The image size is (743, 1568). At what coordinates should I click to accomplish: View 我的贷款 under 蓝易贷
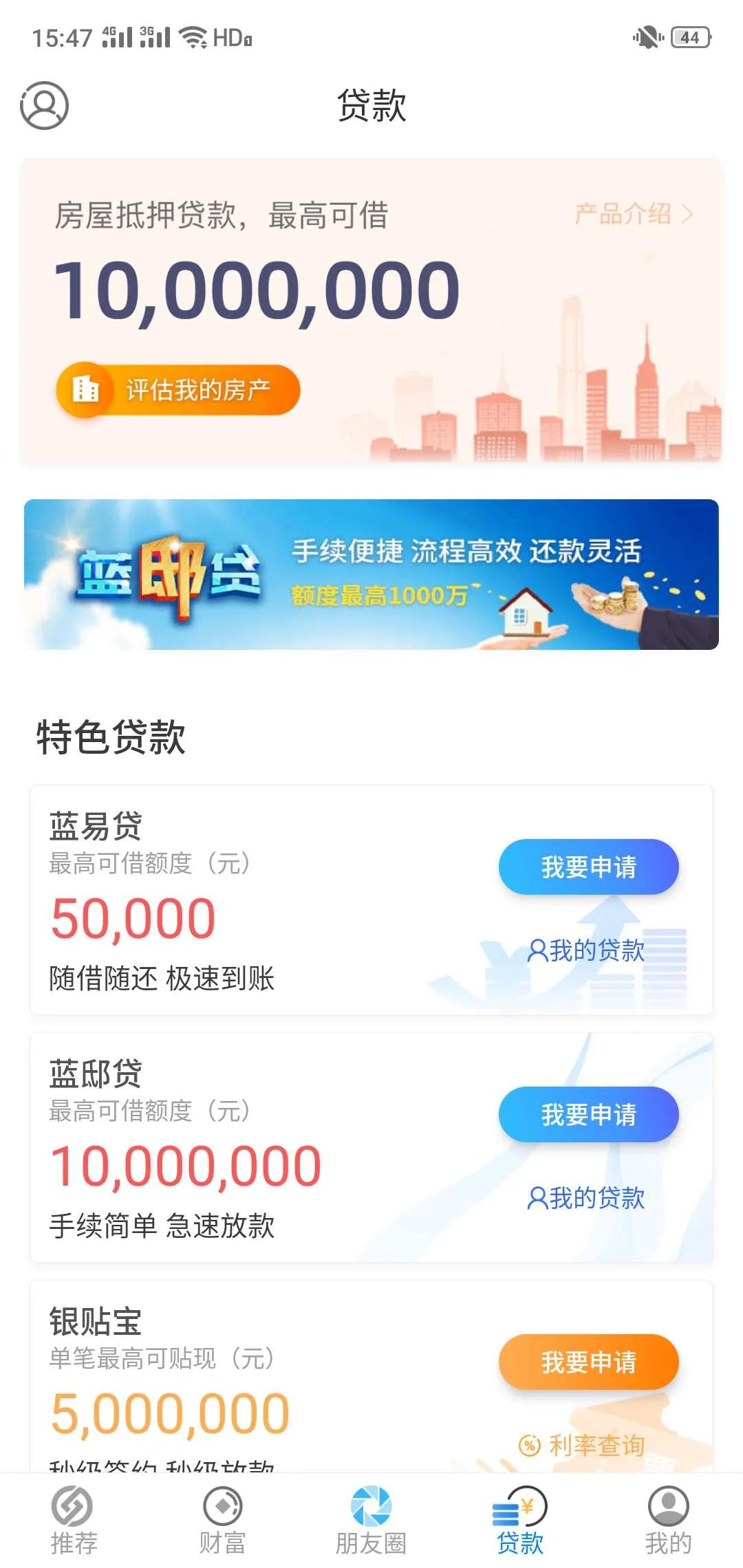coord(586,950)
